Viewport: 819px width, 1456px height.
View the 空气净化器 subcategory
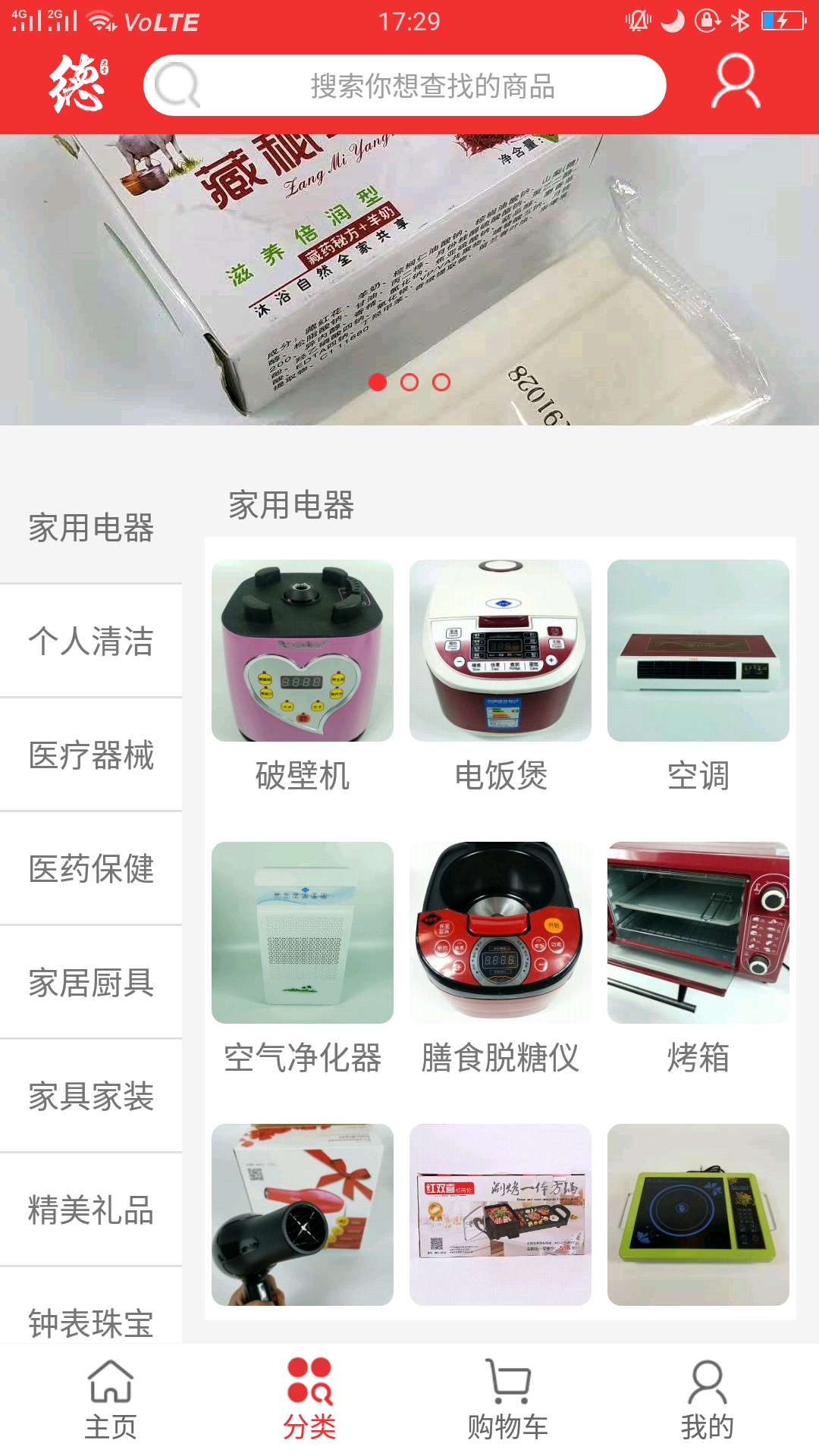tap(303, 957)
